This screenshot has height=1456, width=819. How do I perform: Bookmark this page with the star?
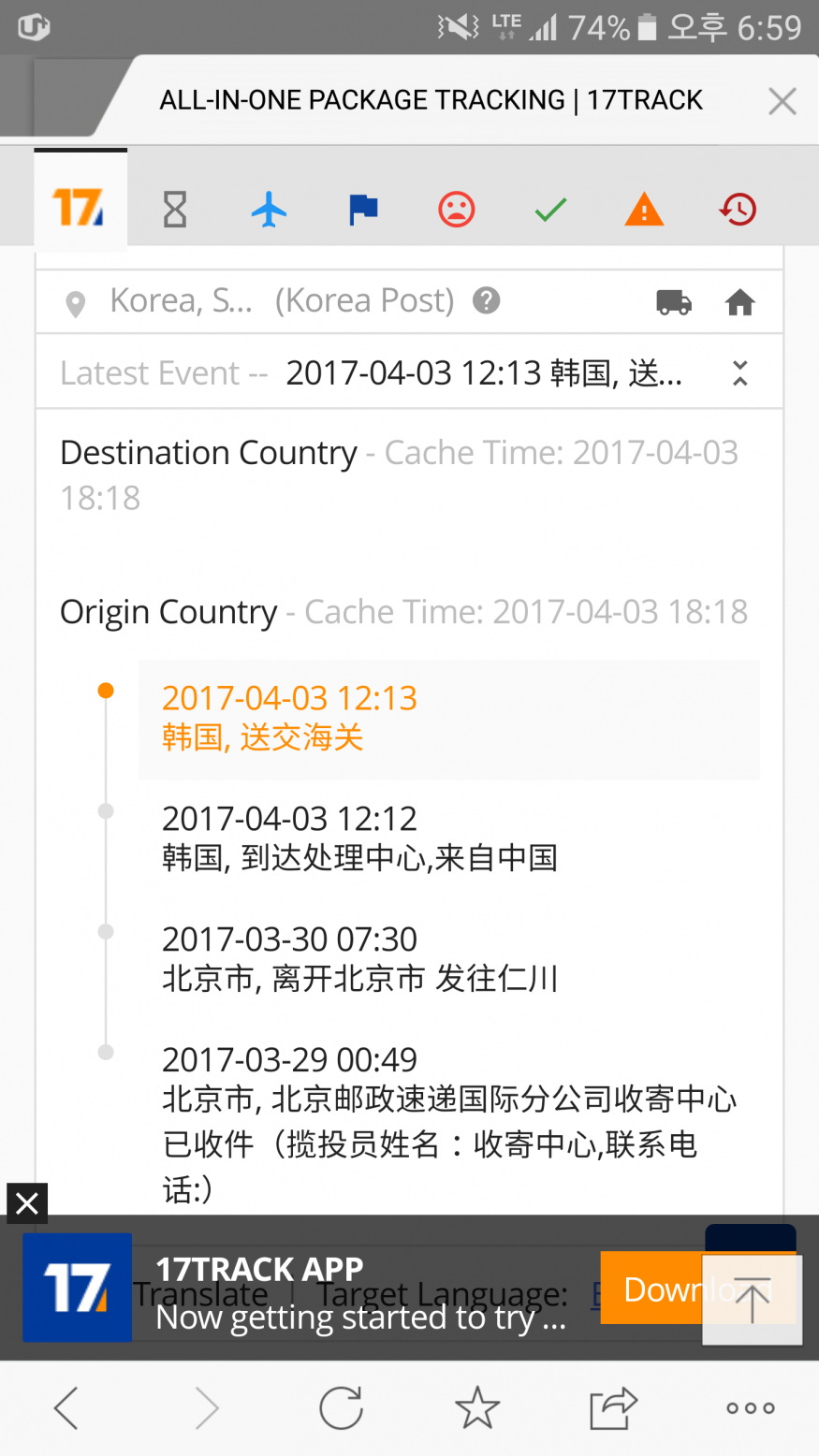click(477, 1407)
